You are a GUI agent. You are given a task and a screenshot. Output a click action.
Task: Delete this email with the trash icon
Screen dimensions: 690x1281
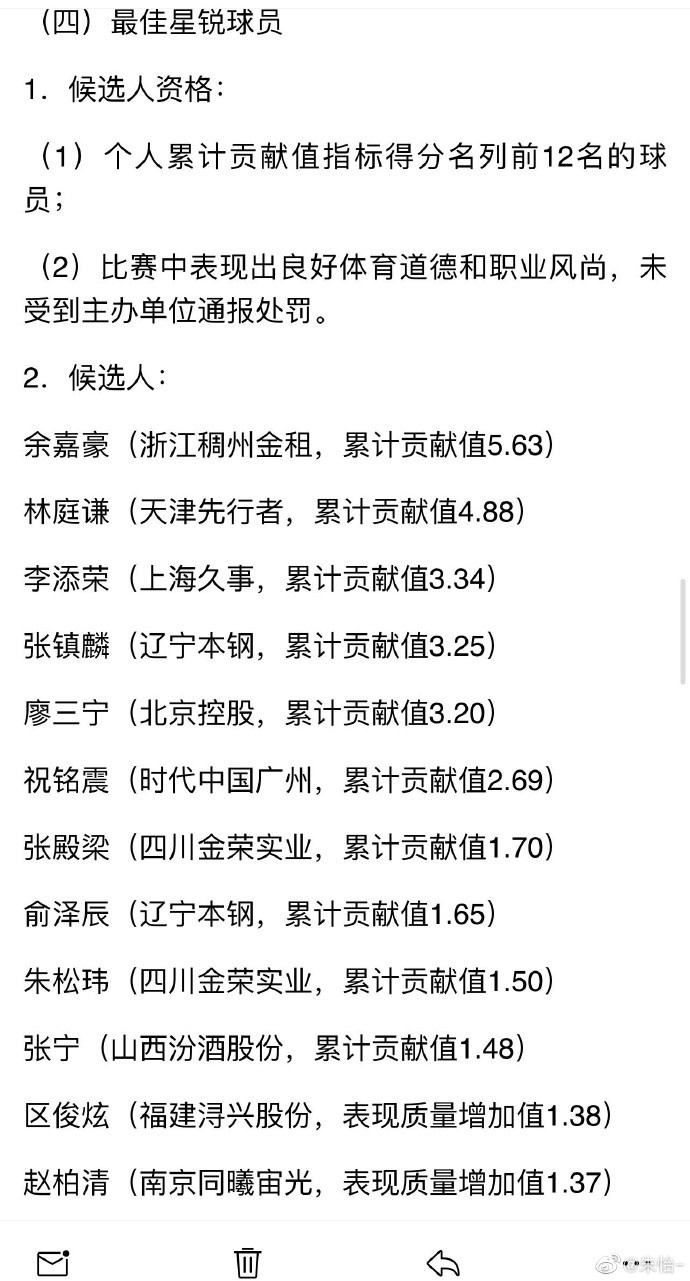[248, 1262]
